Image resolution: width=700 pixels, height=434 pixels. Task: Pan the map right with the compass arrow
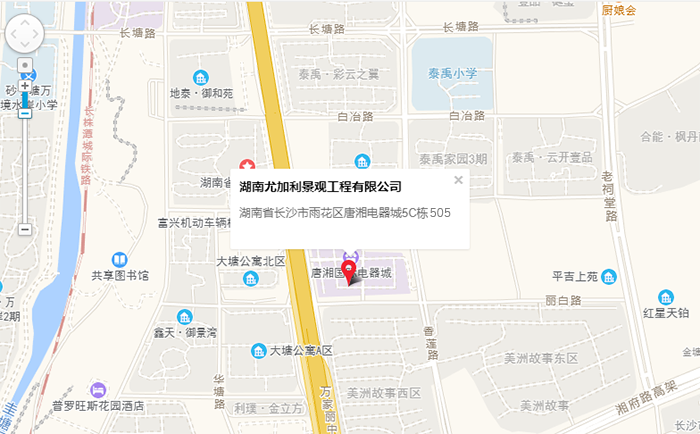[x=39, y=36]
